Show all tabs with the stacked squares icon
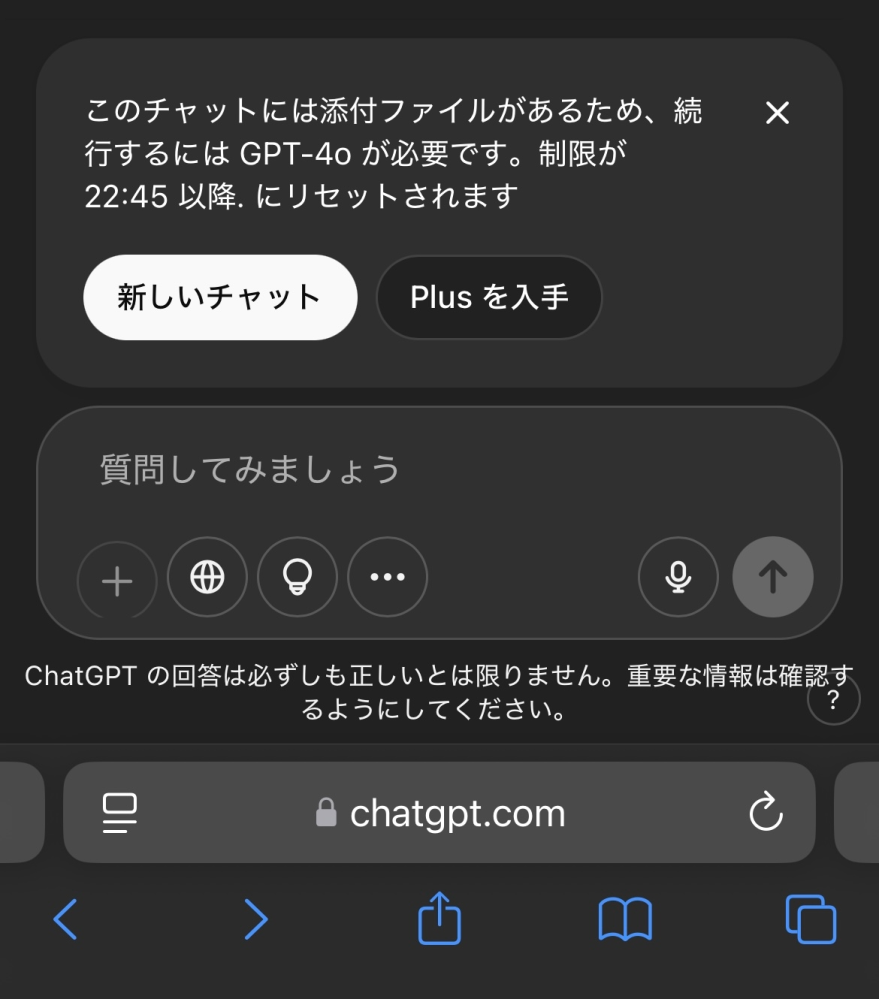The image size is (879, 999). point(810,919)
